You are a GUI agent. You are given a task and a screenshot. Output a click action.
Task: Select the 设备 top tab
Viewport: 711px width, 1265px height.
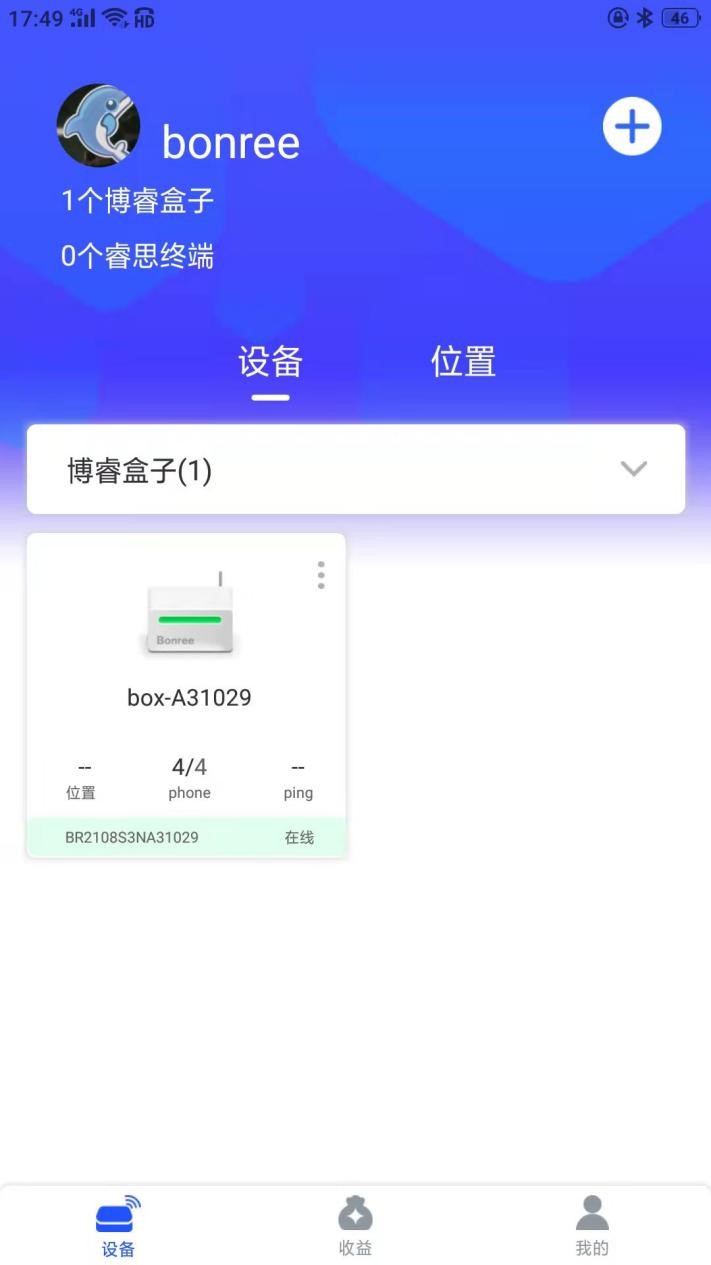(270, 362)
